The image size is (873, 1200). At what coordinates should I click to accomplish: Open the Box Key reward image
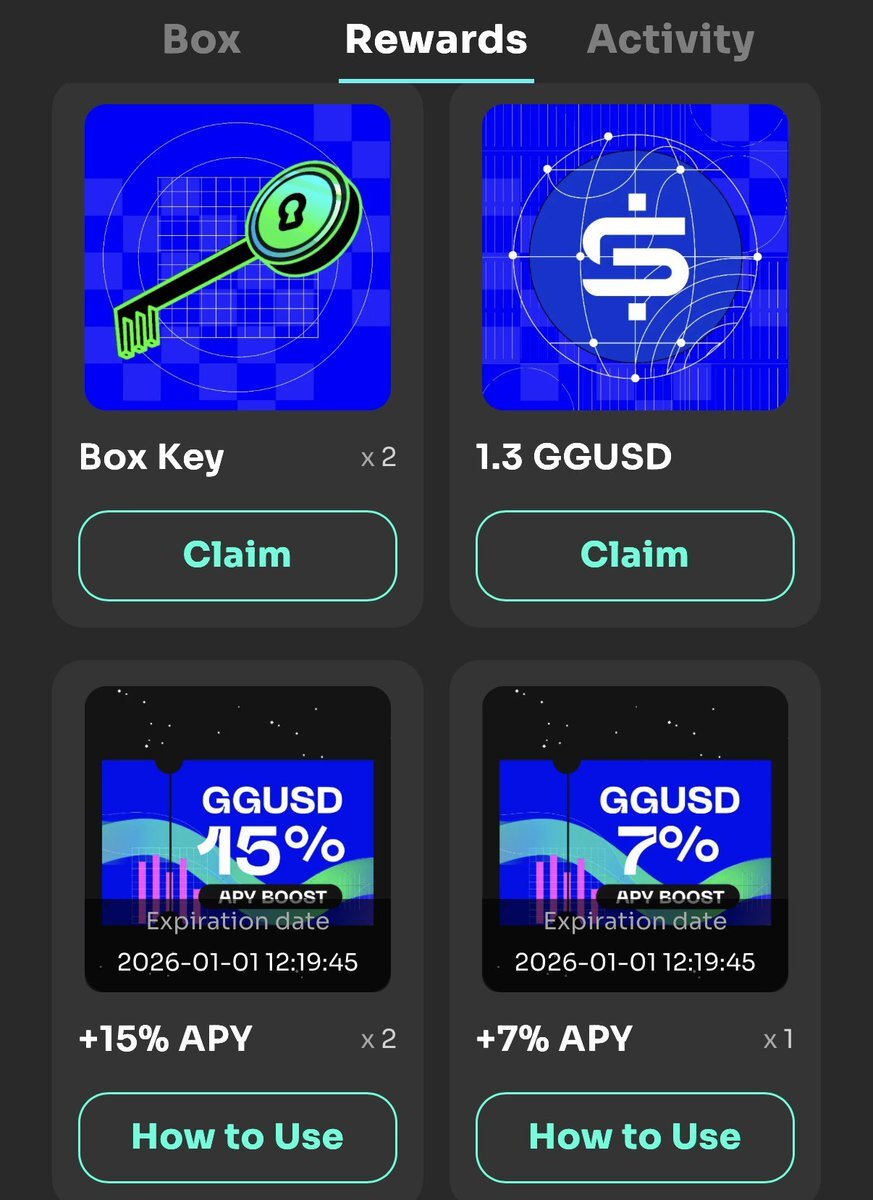(x=237, y=257)
